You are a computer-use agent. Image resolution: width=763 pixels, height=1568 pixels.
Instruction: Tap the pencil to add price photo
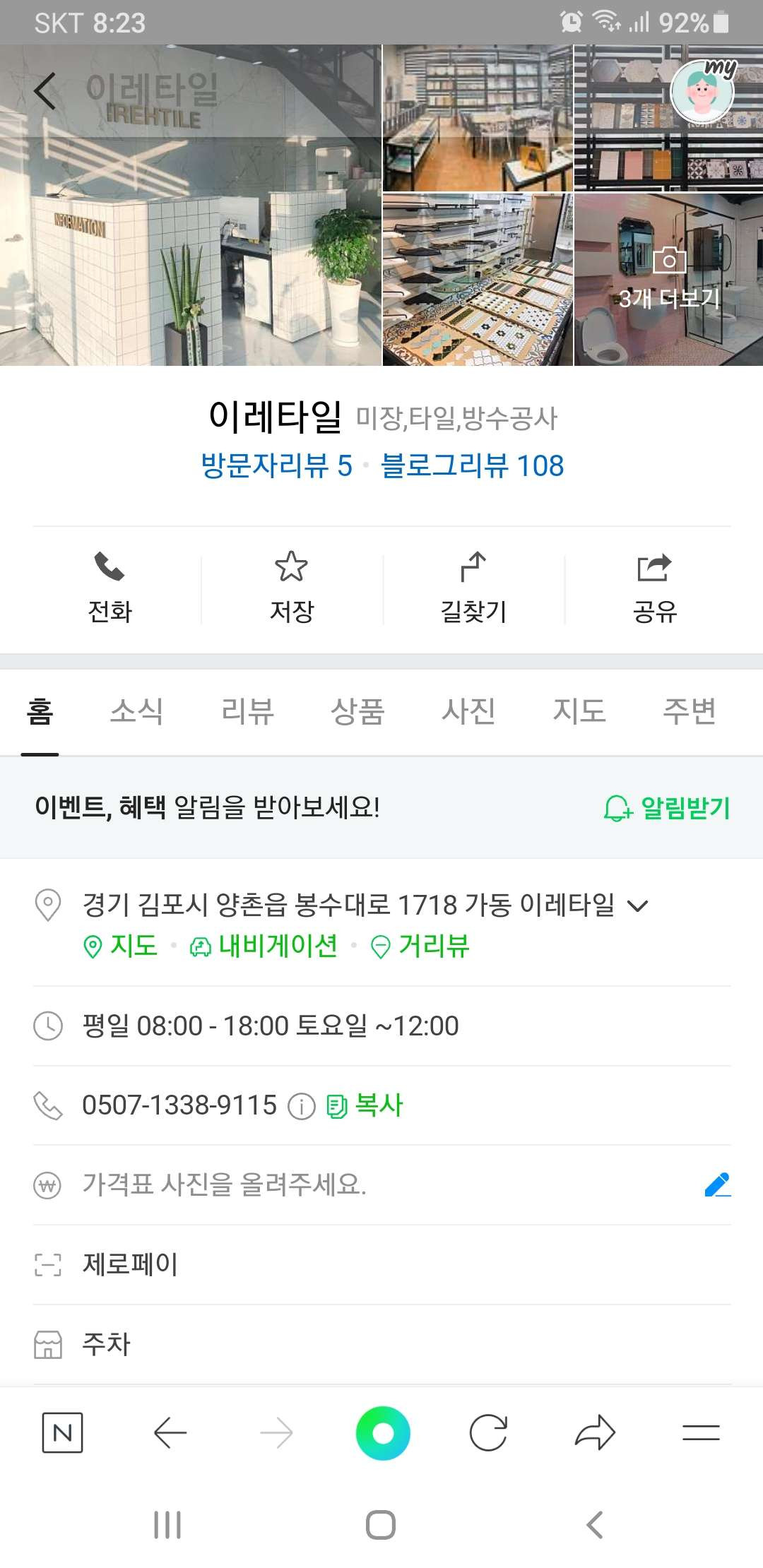(x=717, y=1184)
